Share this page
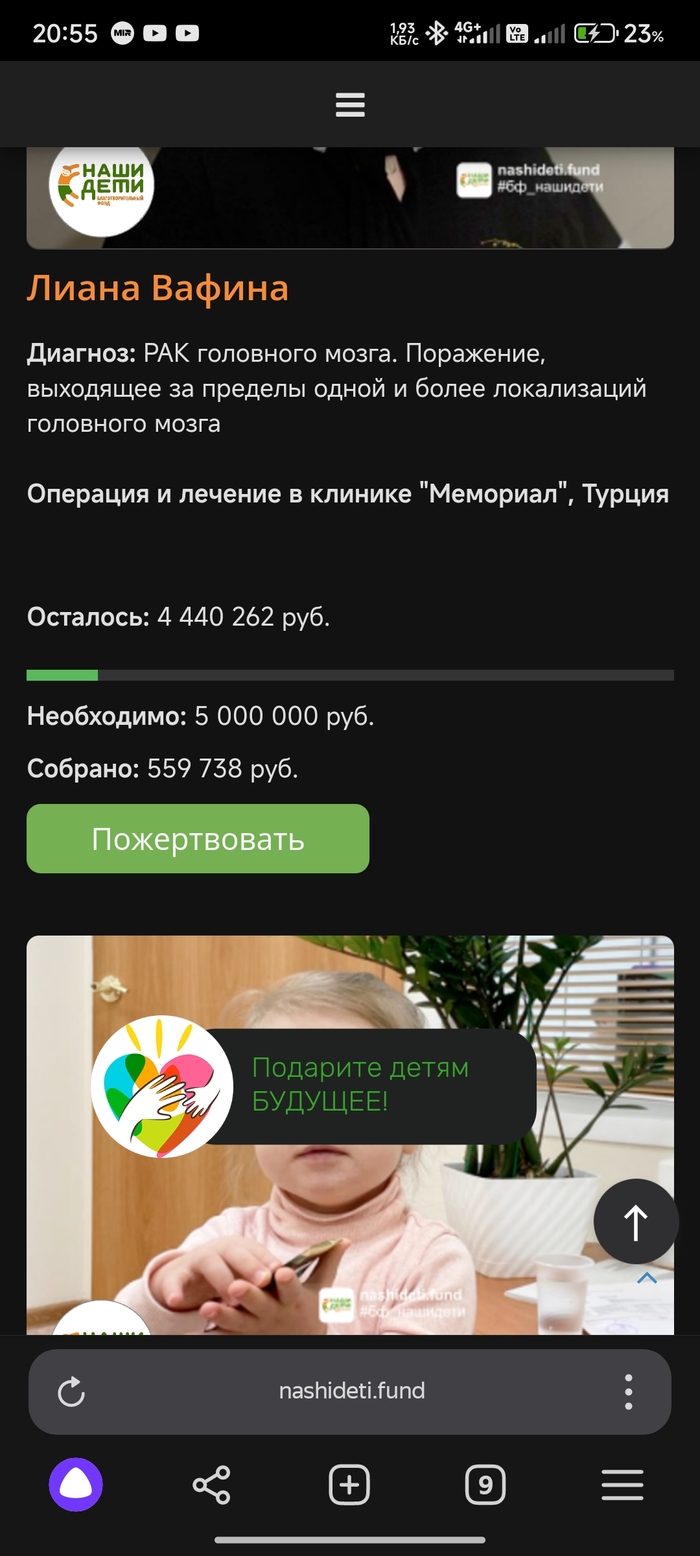Image resolution: width=700 pixels, height=1556 pixels. tap(211, 1485)
